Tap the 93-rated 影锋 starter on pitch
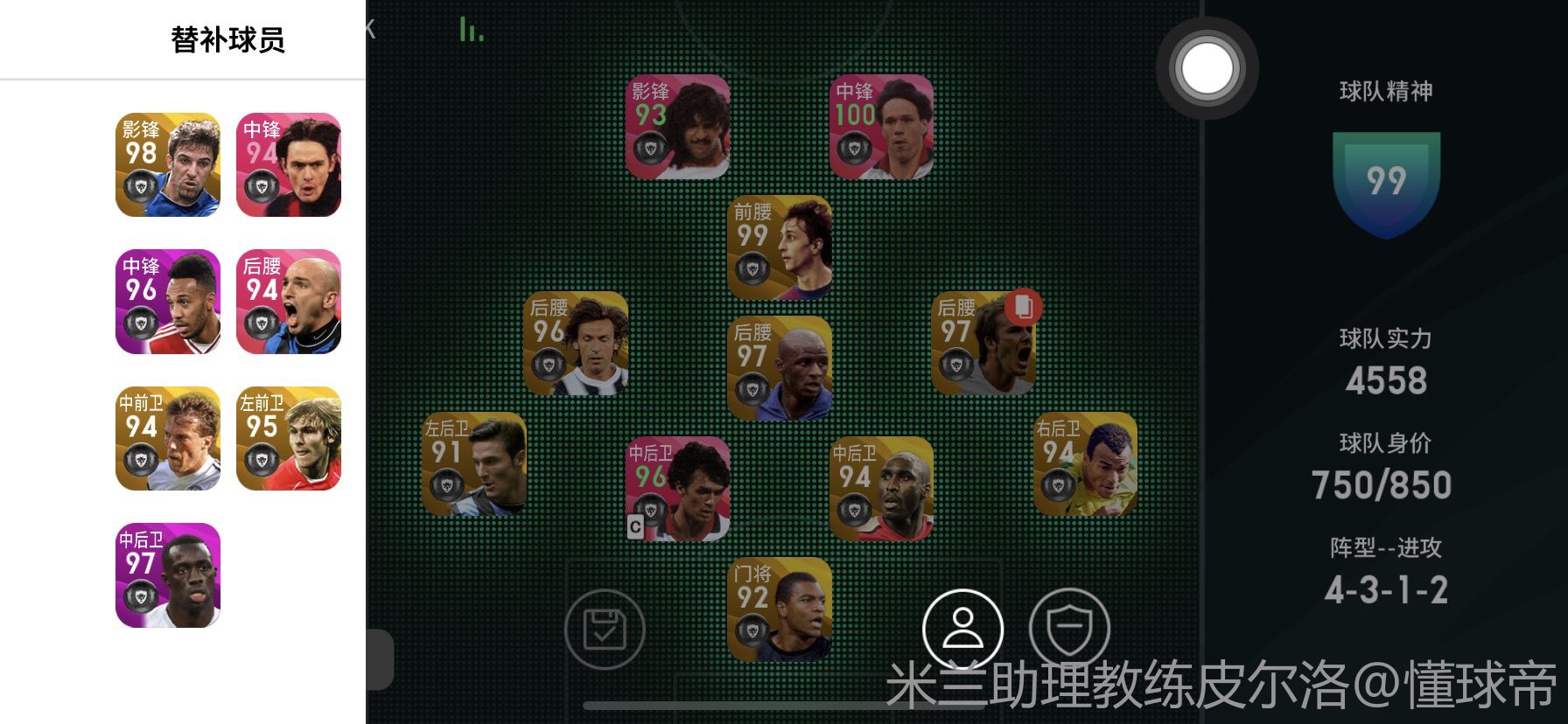Image resolution: width=1568 pixels, height=724 pixels. pyautogui.click(x=677, y=128)
